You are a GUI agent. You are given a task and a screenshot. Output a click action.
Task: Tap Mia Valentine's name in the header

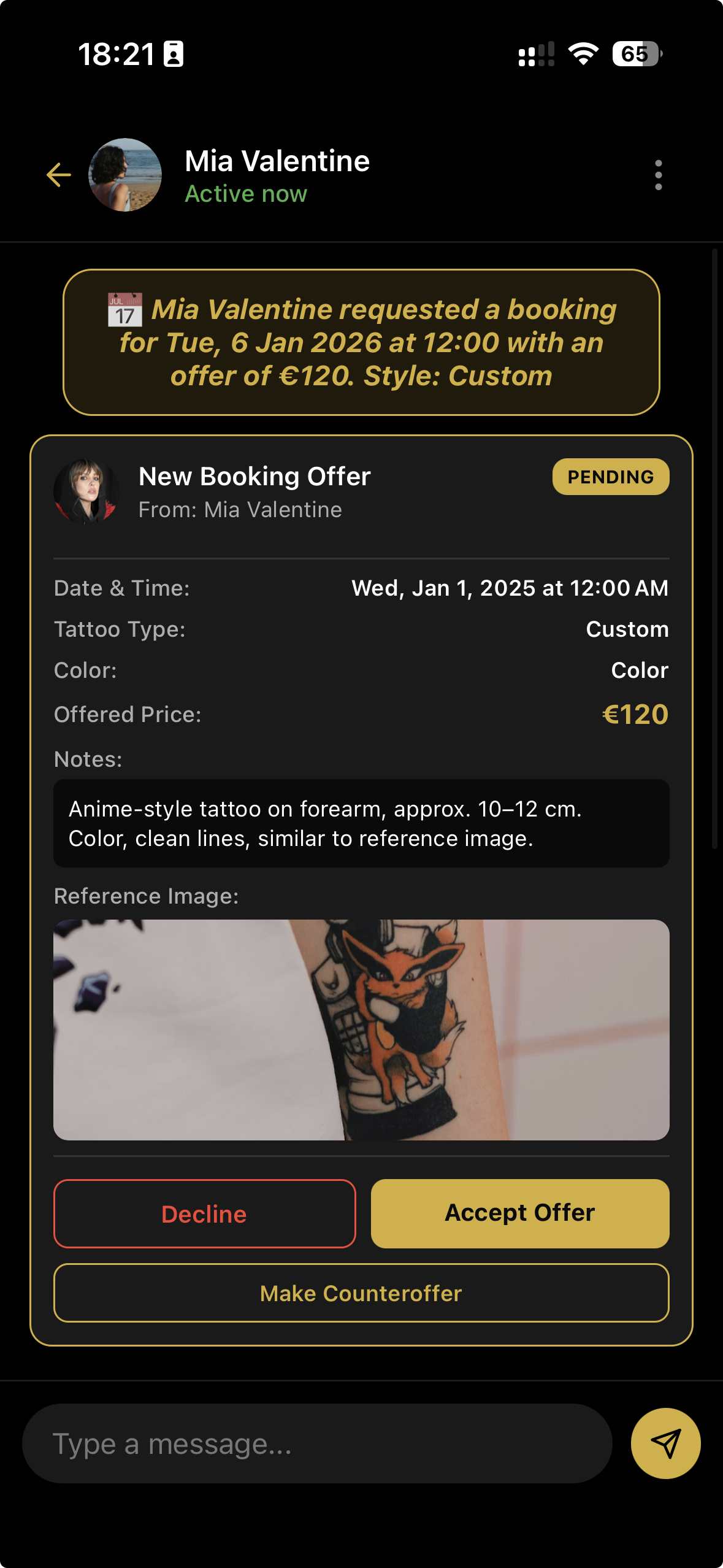pos(277,161)
